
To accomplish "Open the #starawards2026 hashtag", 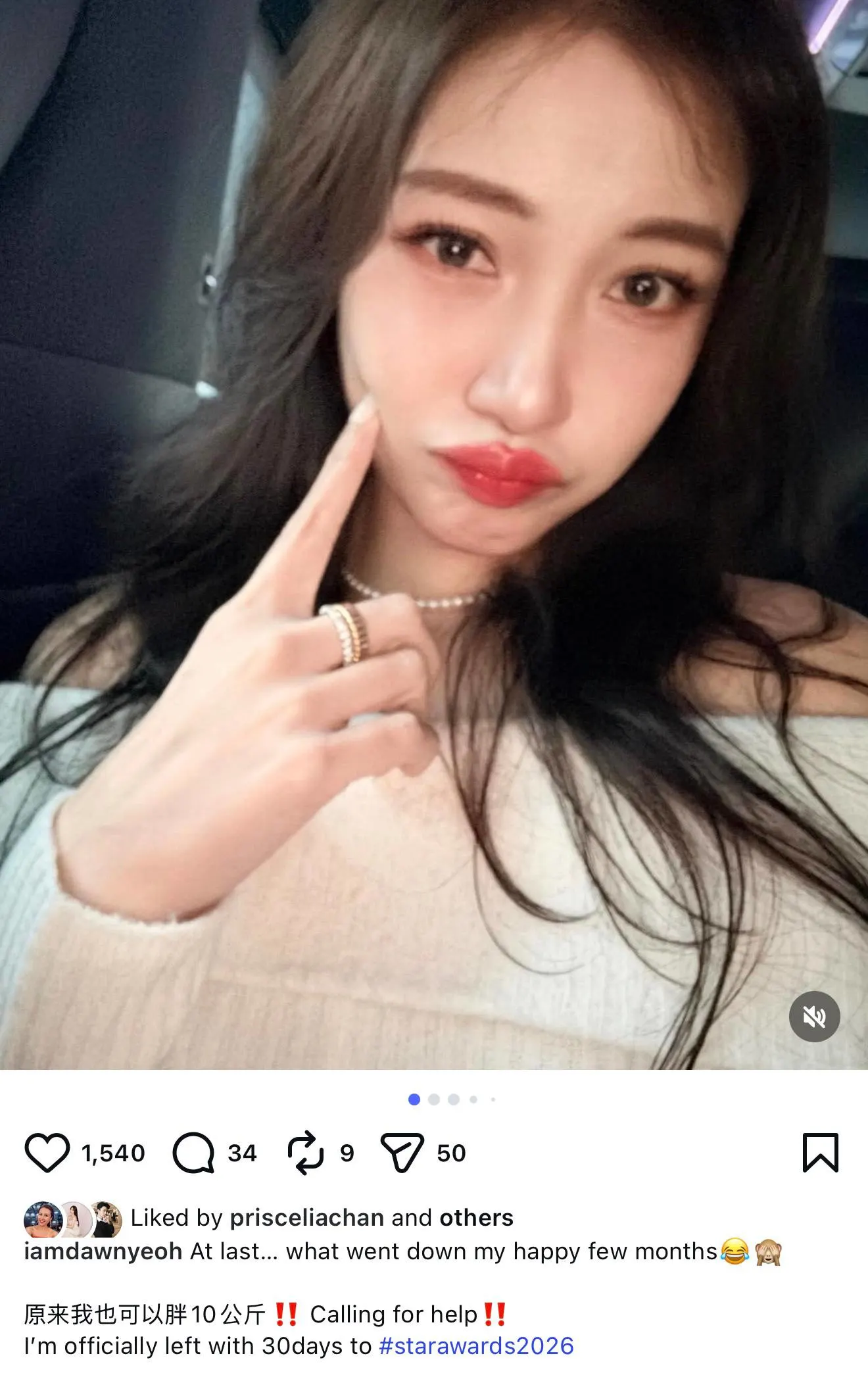I will tap(476, 1346).
